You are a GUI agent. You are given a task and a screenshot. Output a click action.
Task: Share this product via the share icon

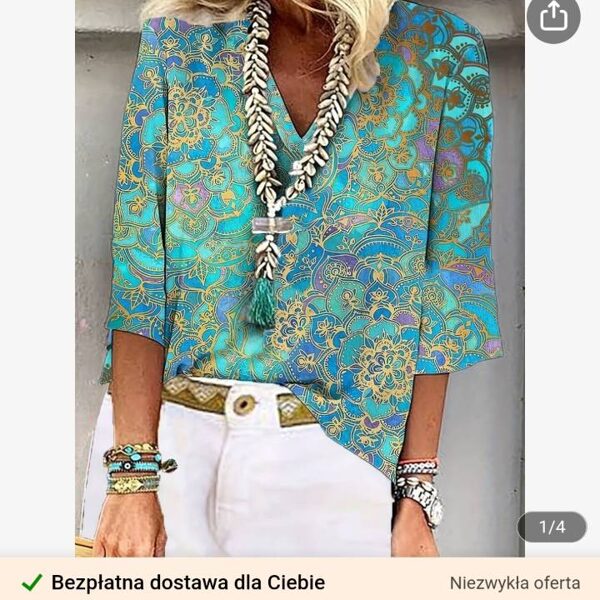(x=553, y=15)
